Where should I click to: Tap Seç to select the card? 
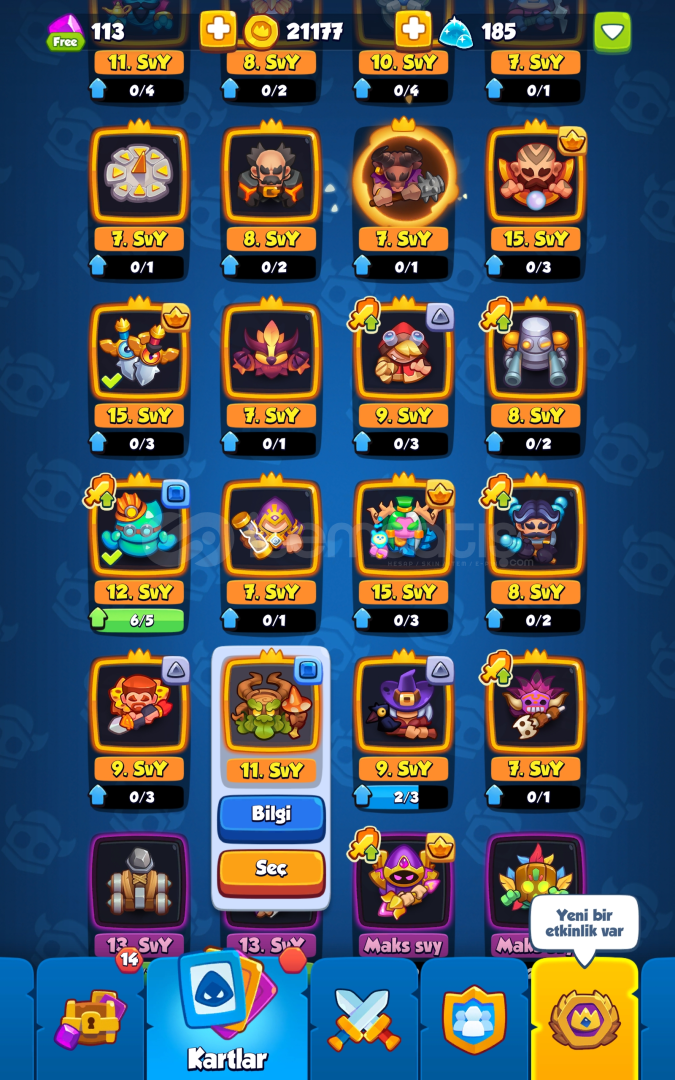pyautogui.click(x=271, y=871)
